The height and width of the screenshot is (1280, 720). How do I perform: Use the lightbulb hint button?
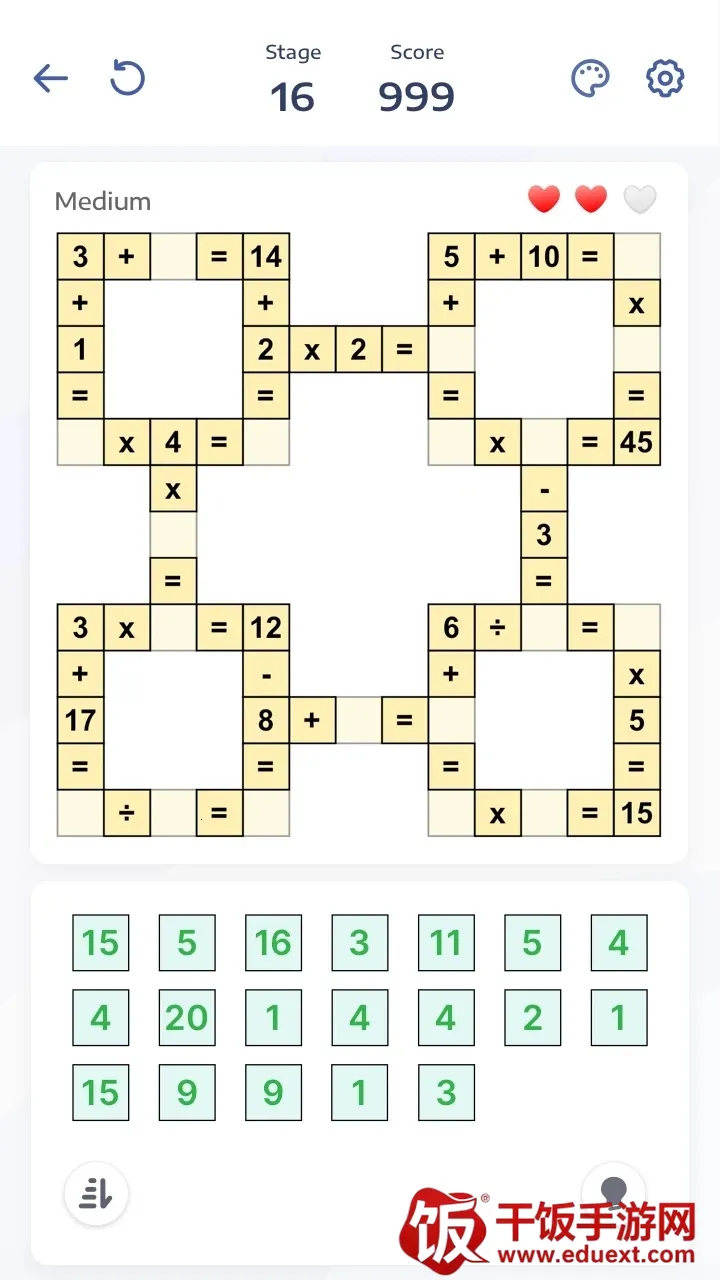tap(612, 1190)
